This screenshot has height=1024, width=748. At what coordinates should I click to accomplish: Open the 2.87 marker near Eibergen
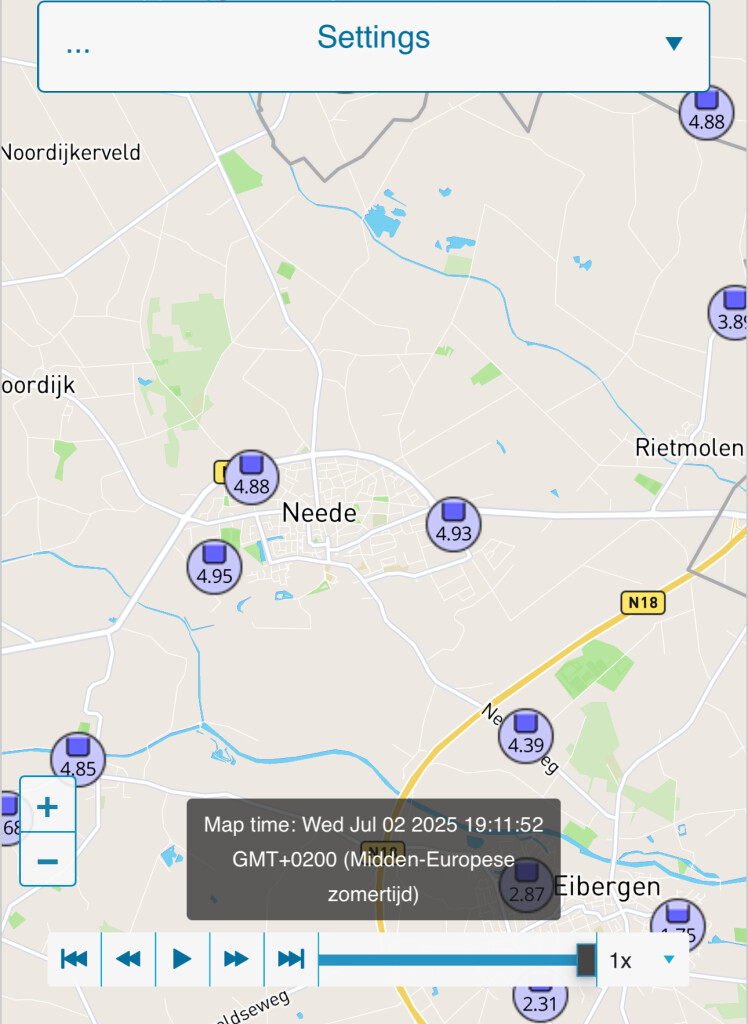[x=526, y=885]
